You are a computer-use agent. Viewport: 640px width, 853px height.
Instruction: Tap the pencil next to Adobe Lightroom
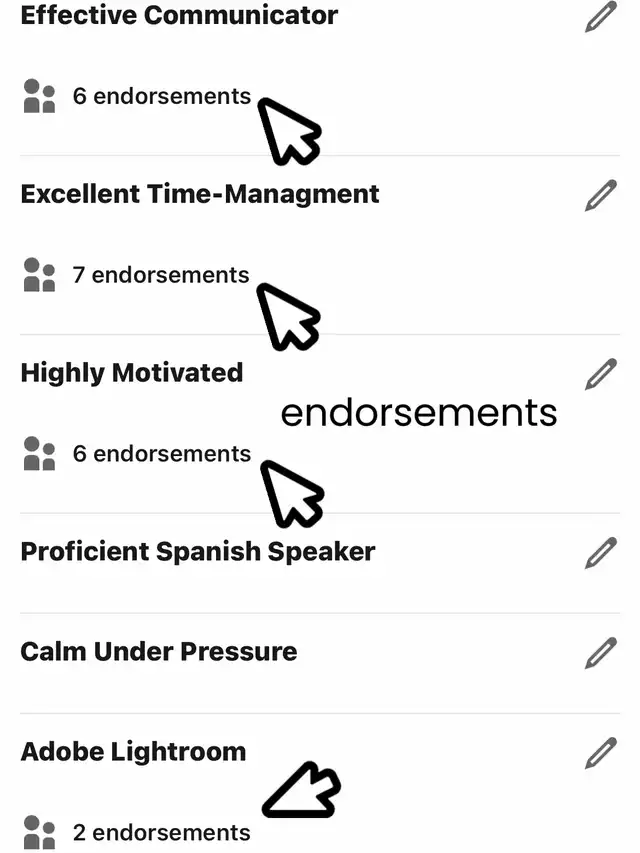(x=601, y=753)
